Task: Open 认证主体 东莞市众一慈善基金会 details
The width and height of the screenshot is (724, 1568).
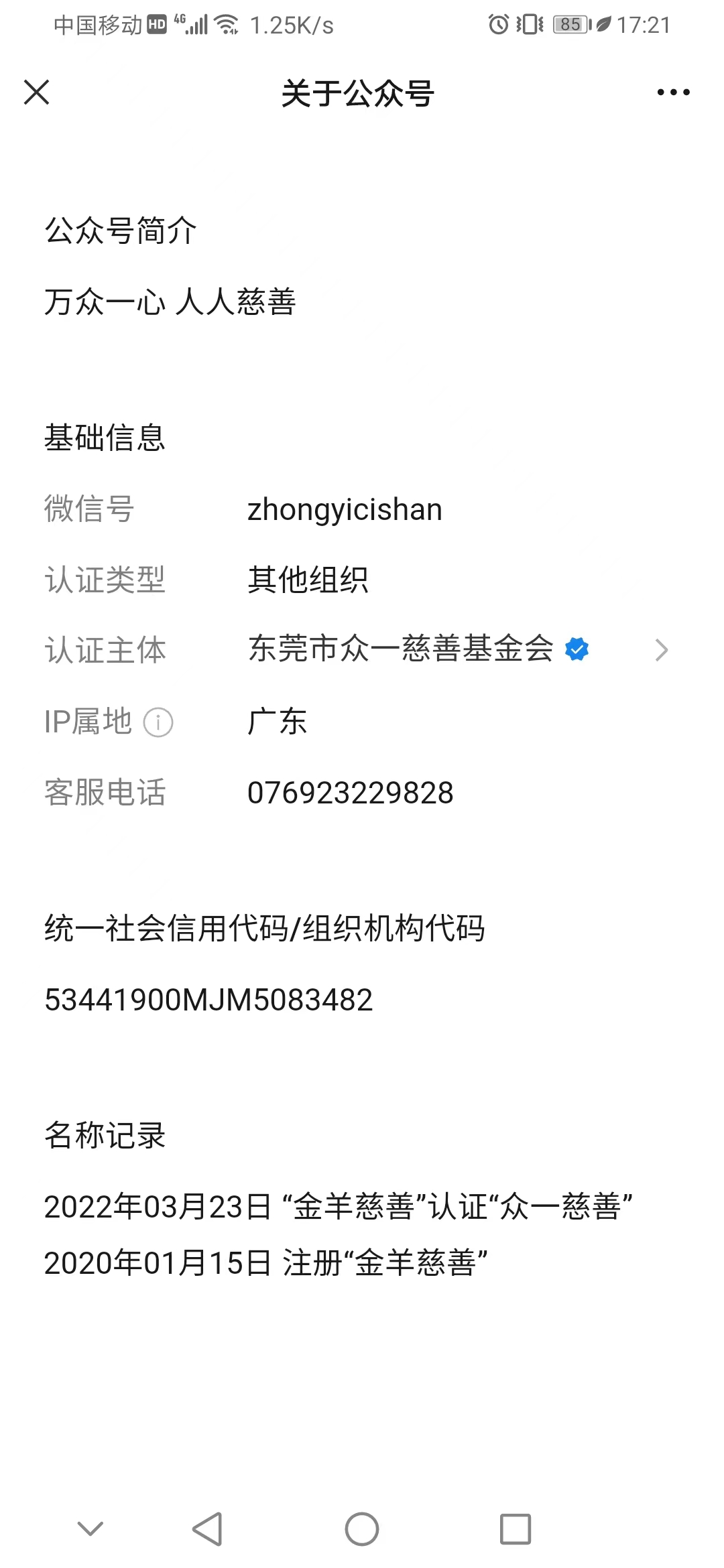Action: pos(456,649)
